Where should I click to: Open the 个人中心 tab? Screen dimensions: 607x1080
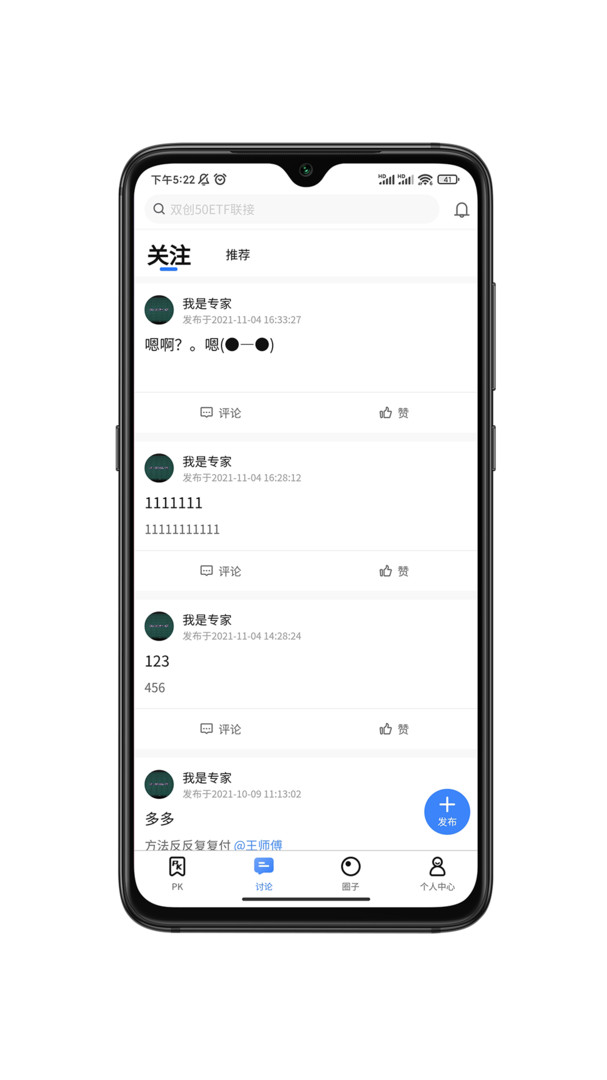click(437, 872)
